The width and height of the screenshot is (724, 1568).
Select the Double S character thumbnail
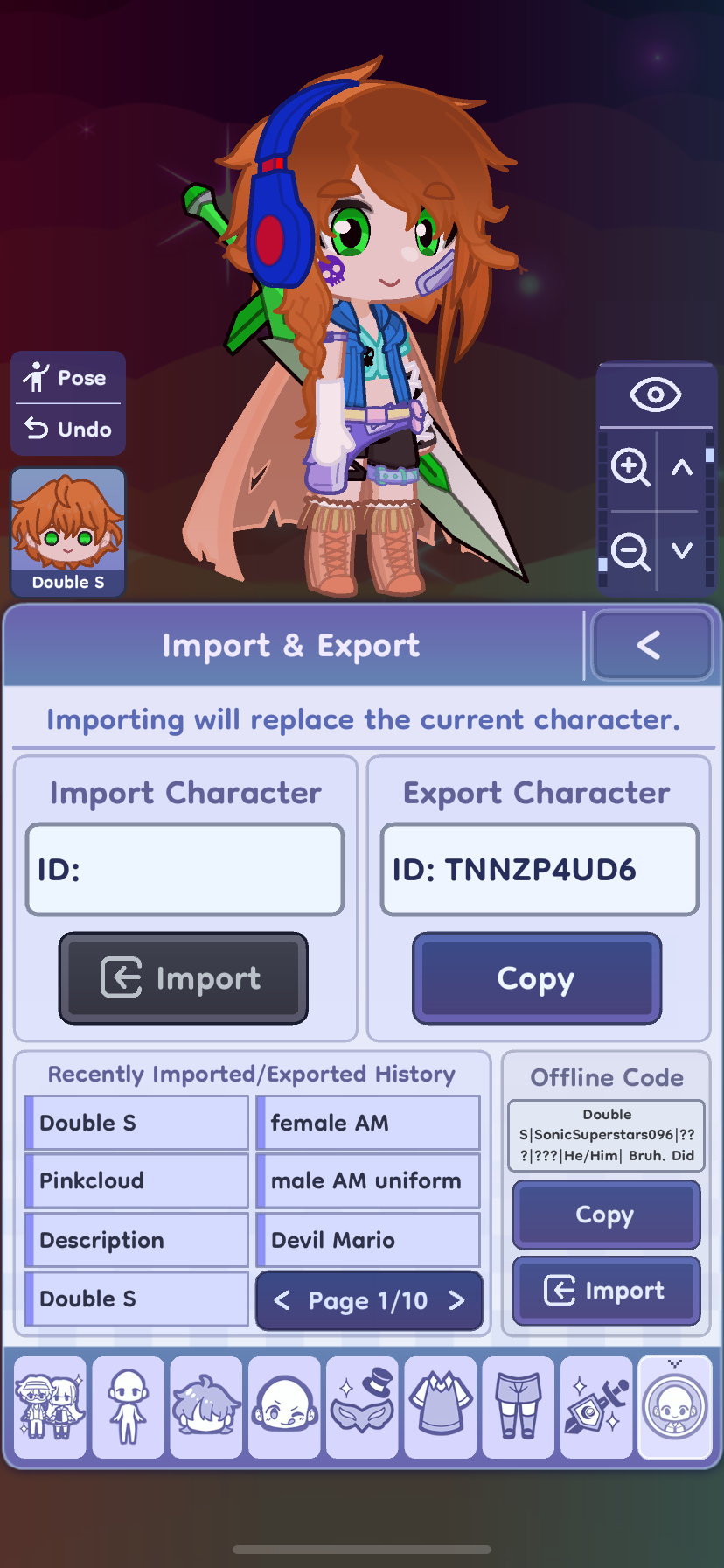(68, 532)
